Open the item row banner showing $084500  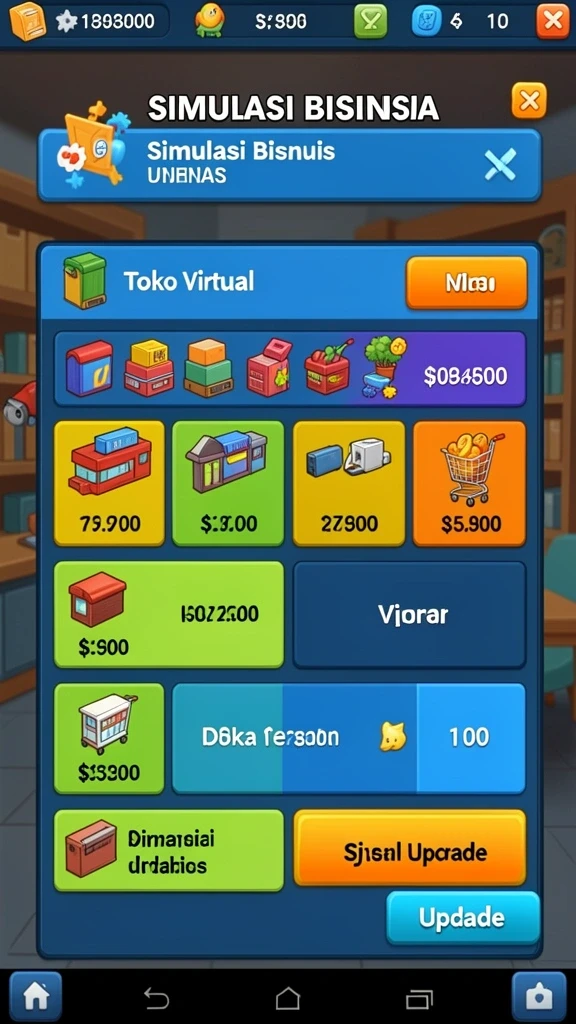point(290,370)
